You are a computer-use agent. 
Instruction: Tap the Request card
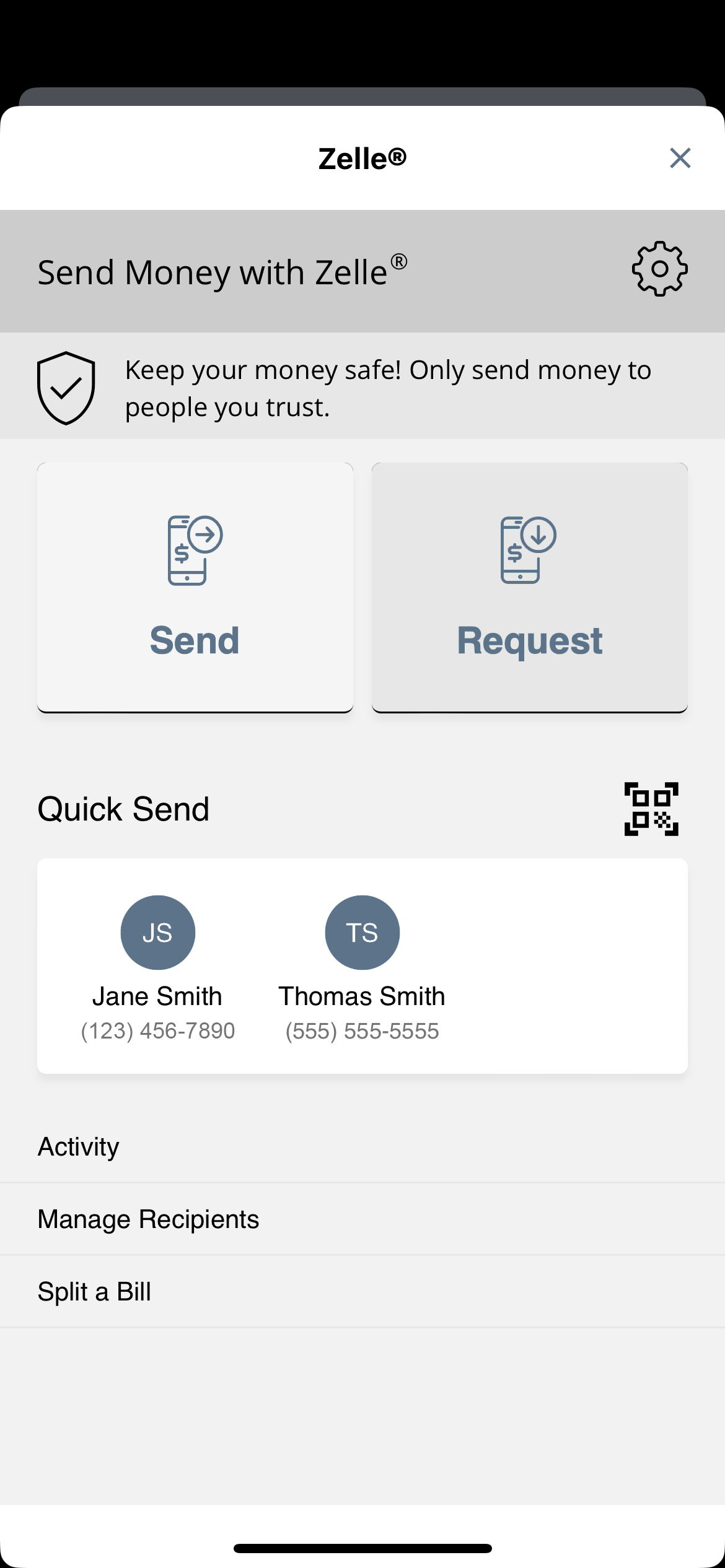[529, 587]
